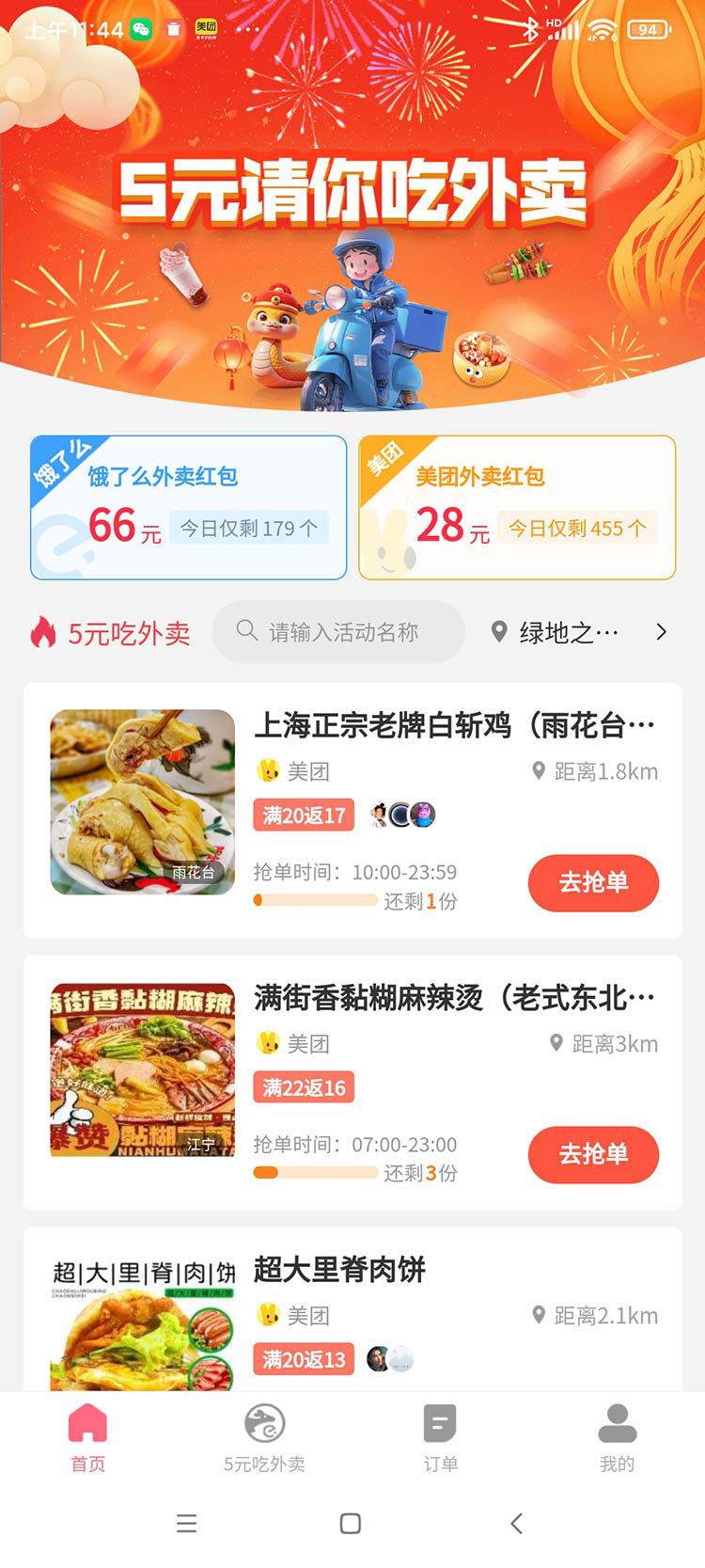
Task: Expand the chevron next to location 绿地之
Action: (x=662, y=632)
